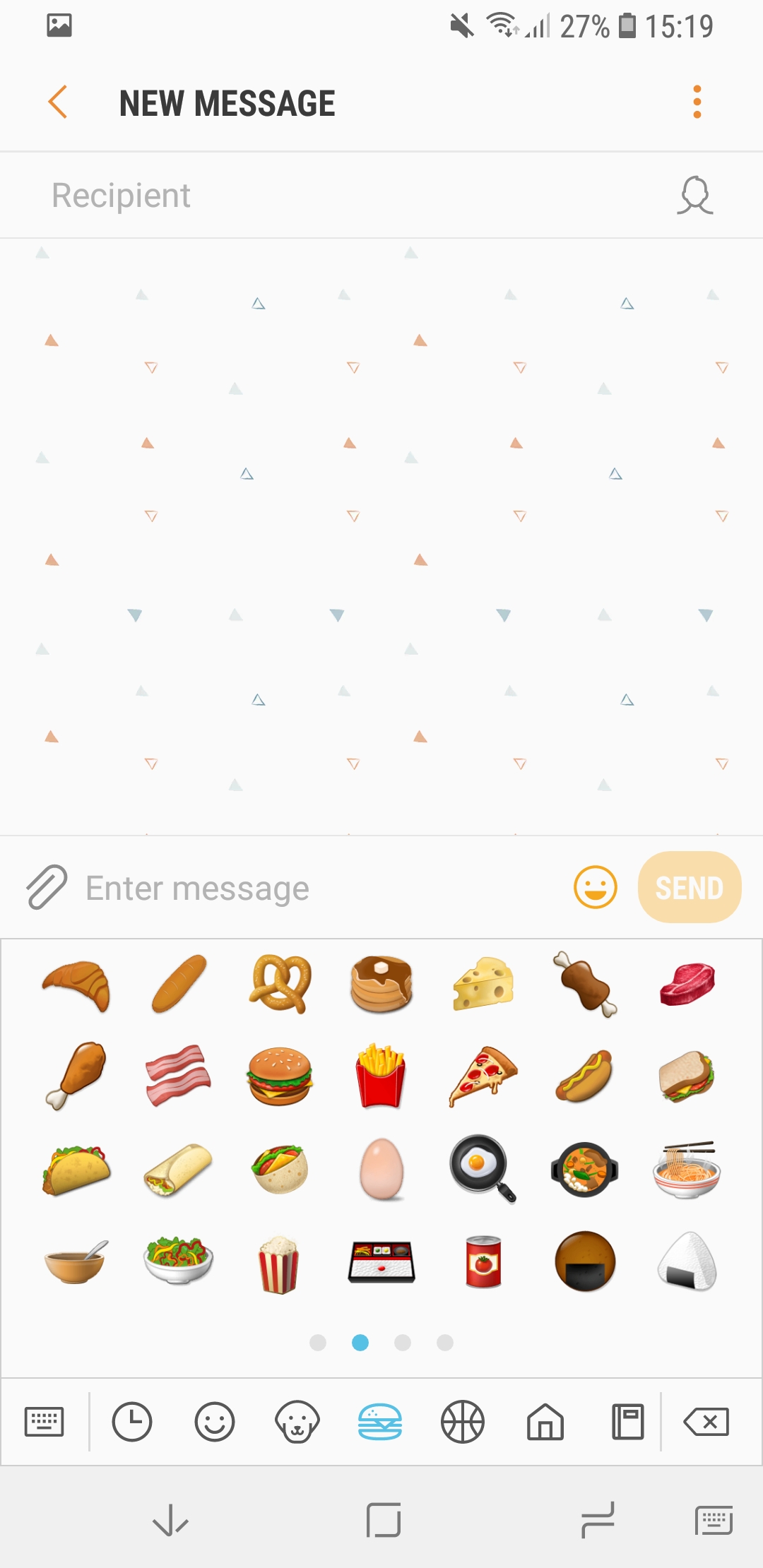This screenshot has height=1568, width=763.
Task: Return to the letter keyboard
Action: (x=44, y=1421)
